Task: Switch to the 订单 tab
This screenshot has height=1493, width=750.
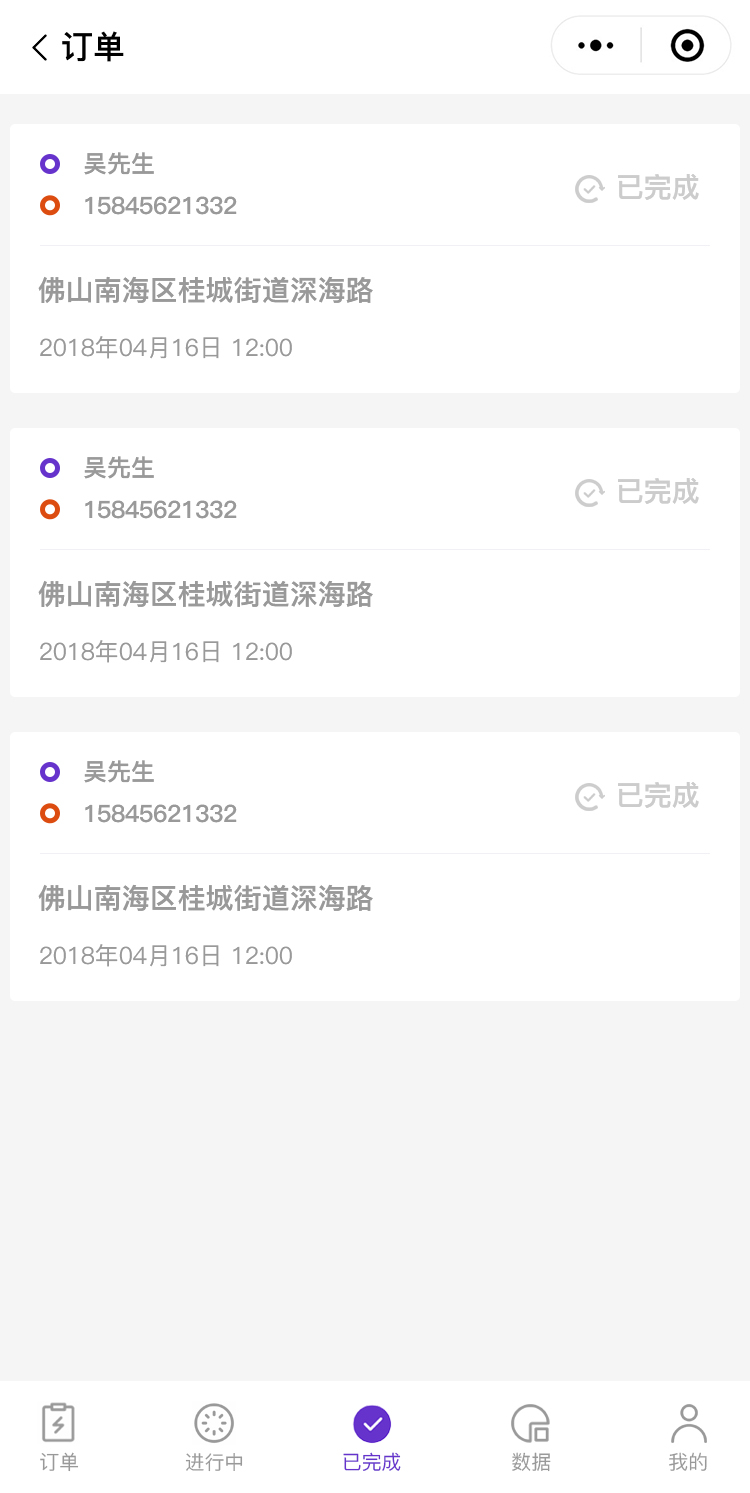Action: [59, 1437]
